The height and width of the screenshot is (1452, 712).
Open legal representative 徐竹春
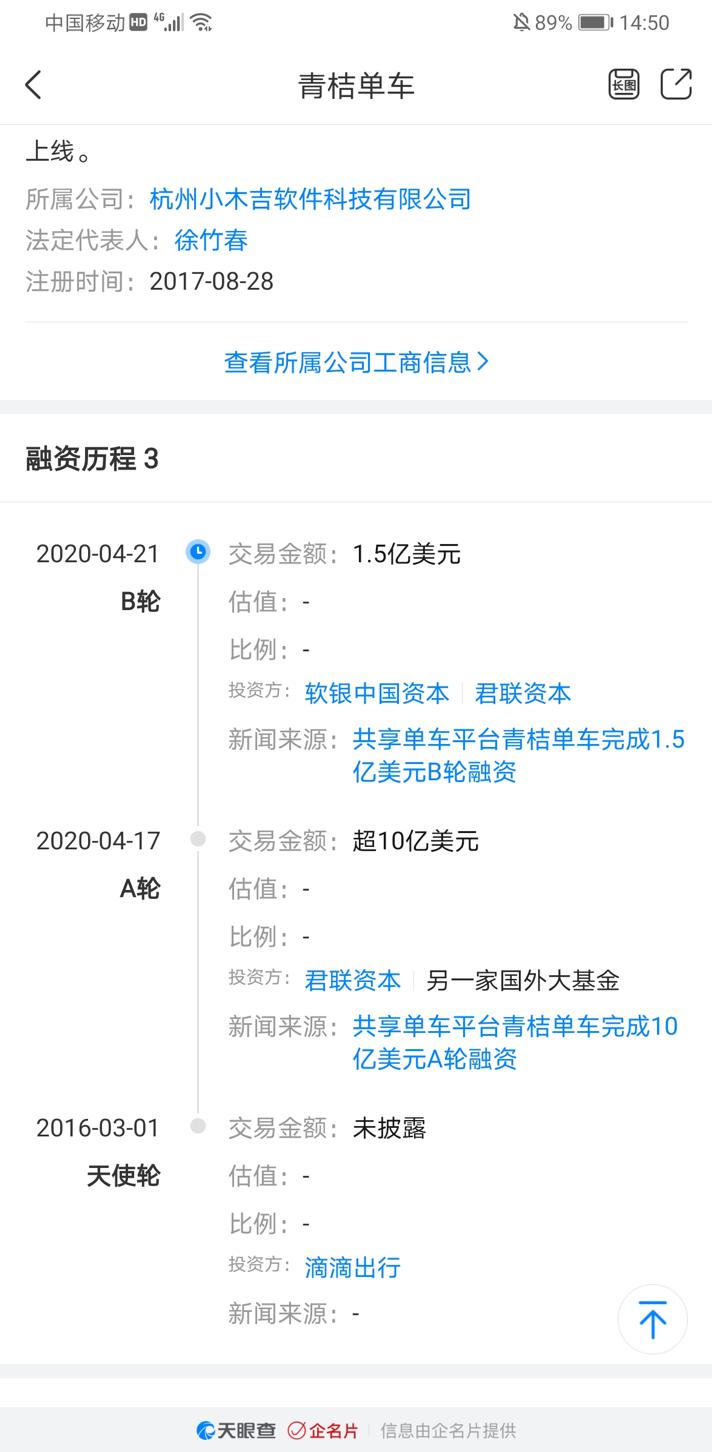(x=211, y=240)
